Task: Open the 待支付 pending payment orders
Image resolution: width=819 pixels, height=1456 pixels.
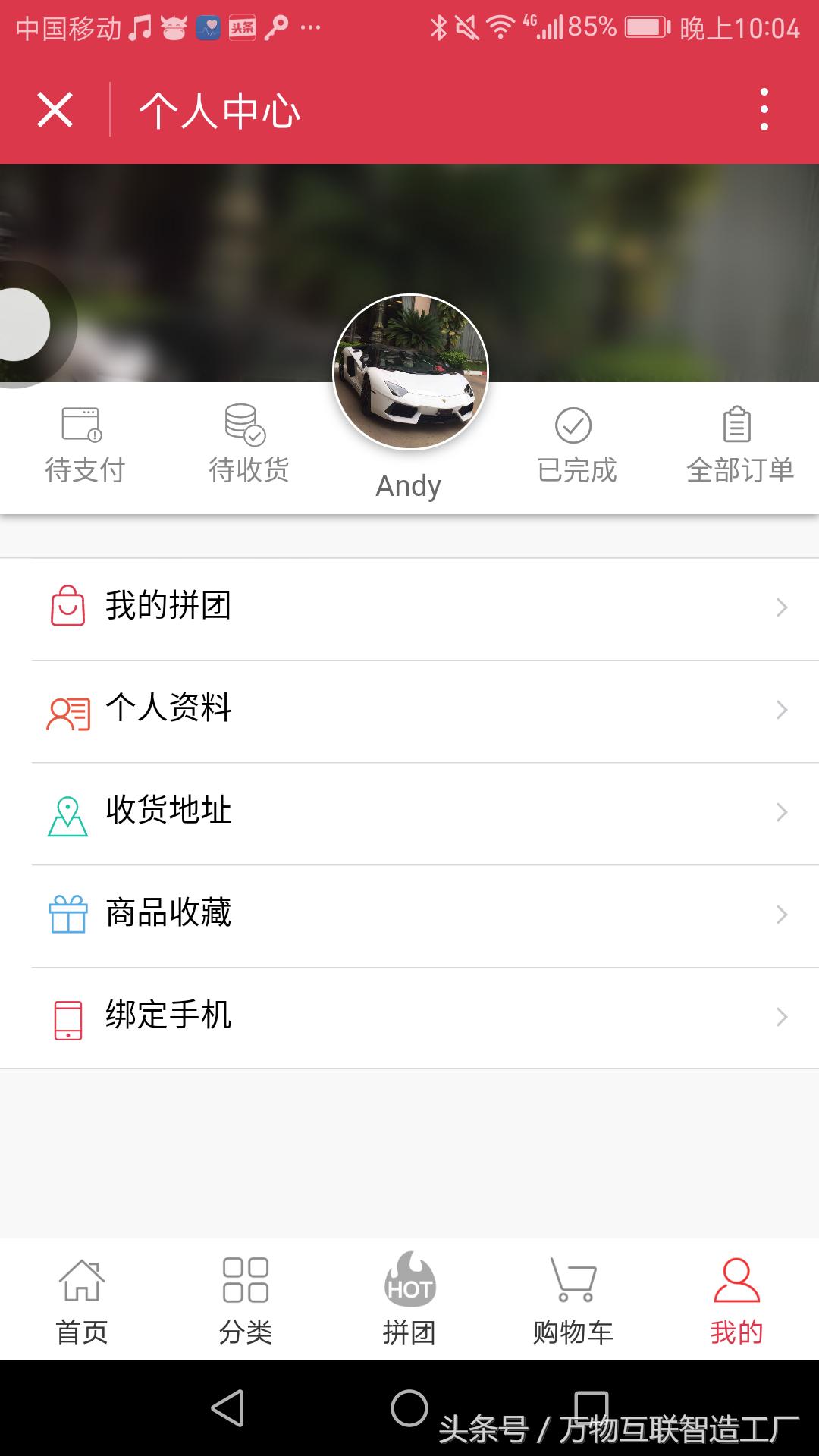Action: 85,444
